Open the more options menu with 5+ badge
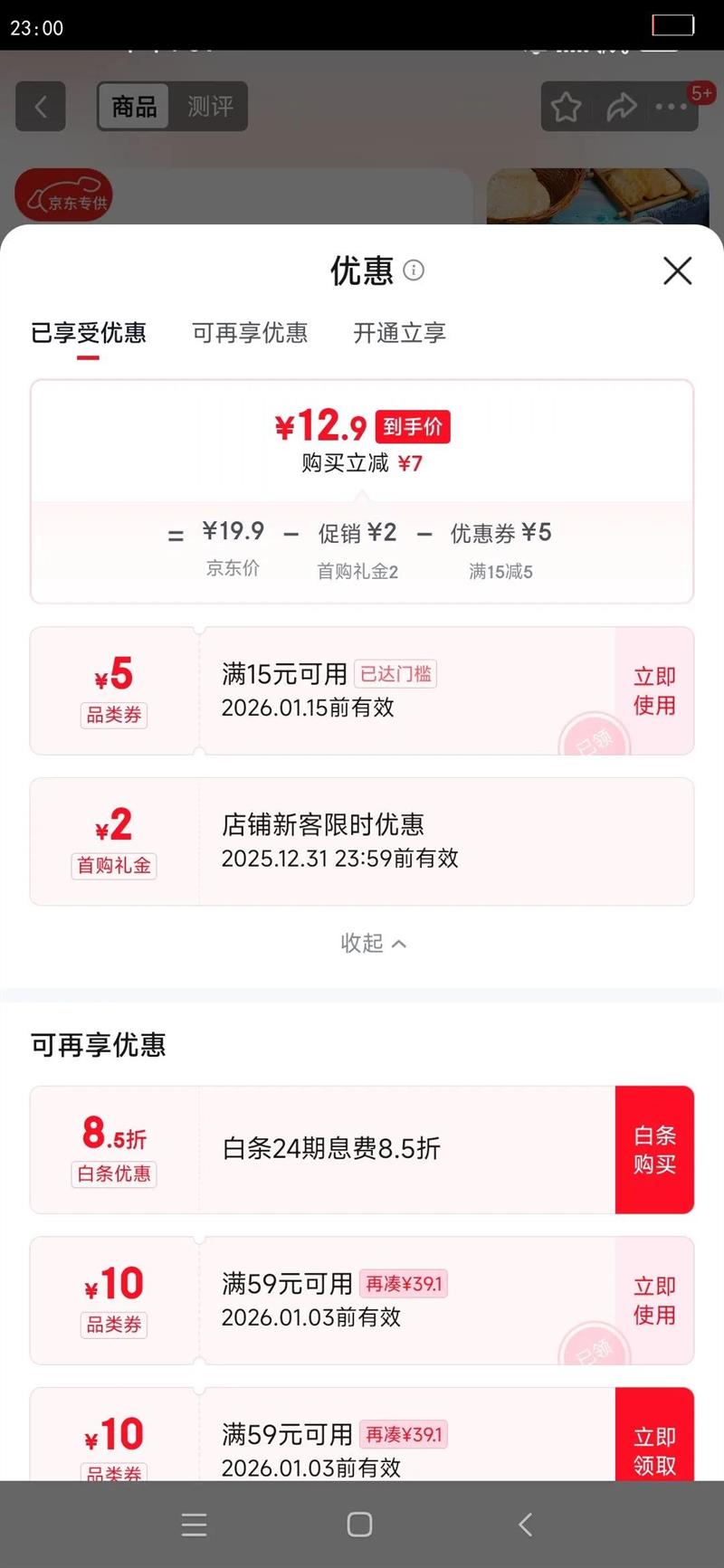Image resolution: width=724 pixels, height=1568 pixels. (672, 106)
